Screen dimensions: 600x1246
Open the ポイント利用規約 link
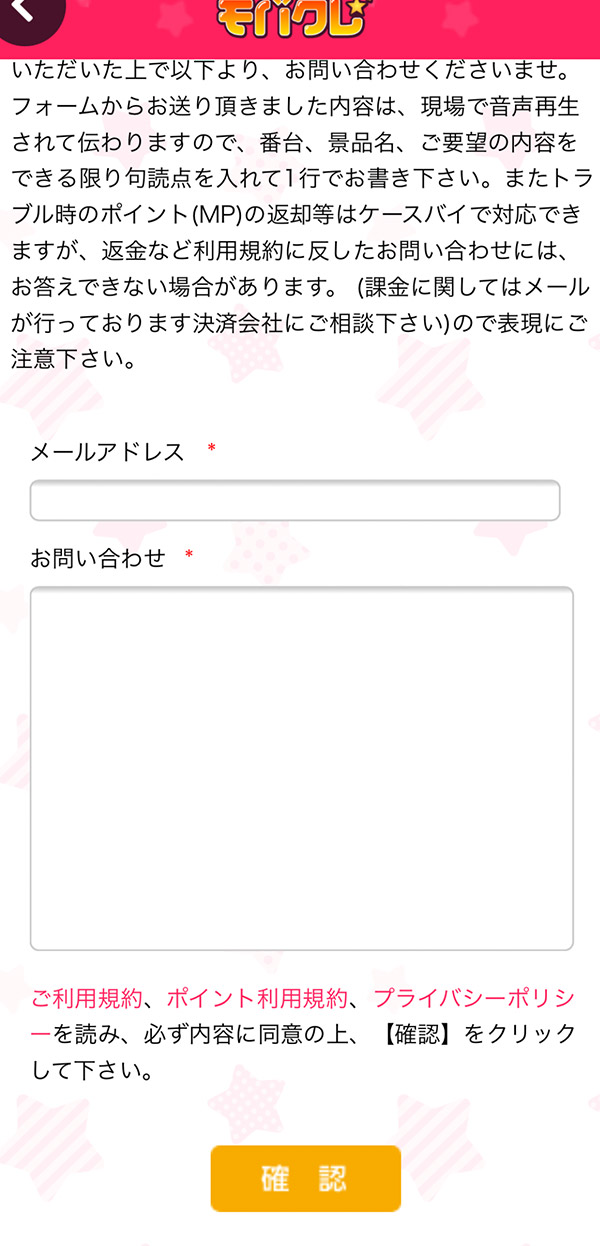257,997
